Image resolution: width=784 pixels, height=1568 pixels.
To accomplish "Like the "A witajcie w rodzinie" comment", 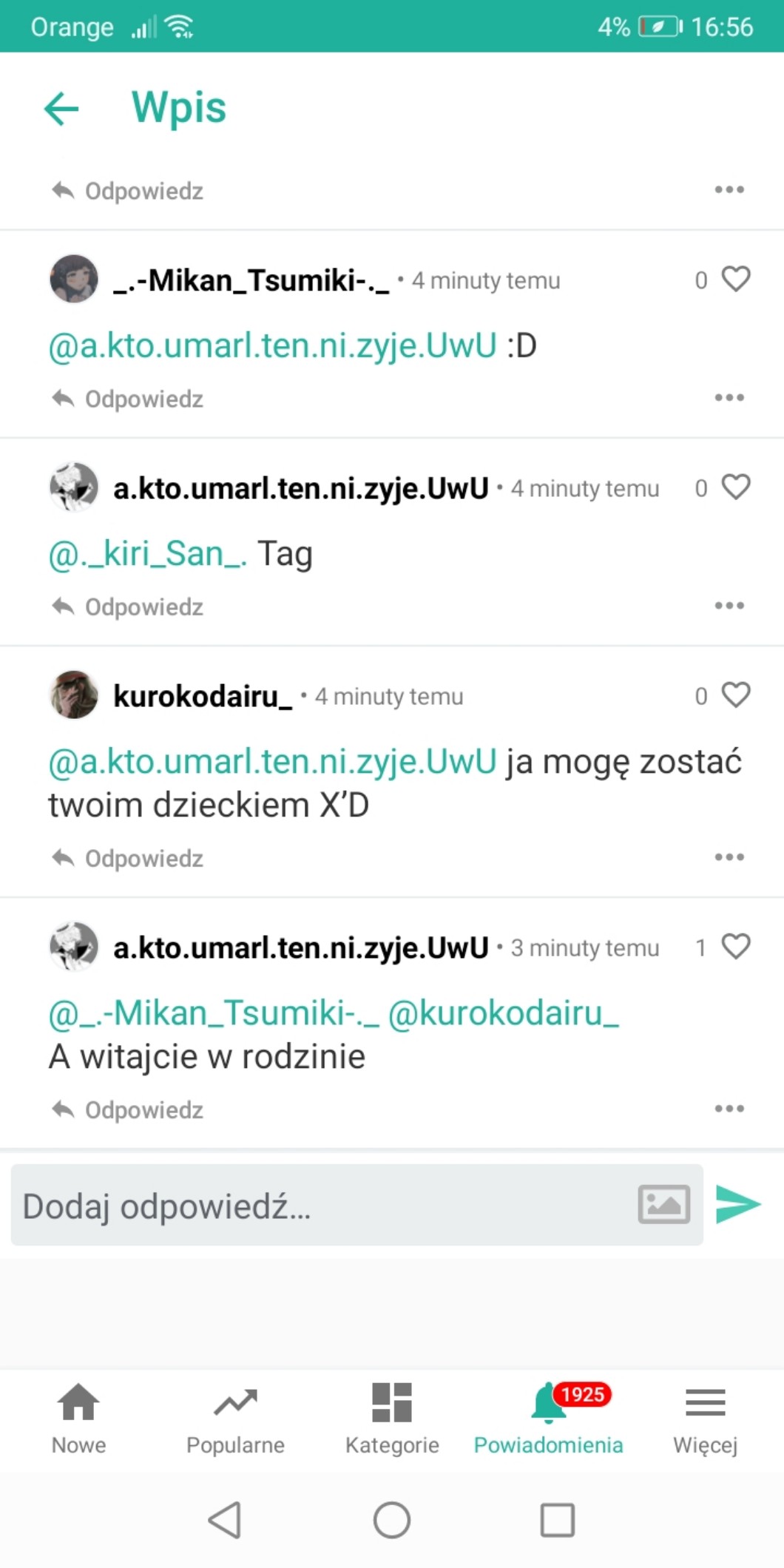I will (x=735, y=947).
